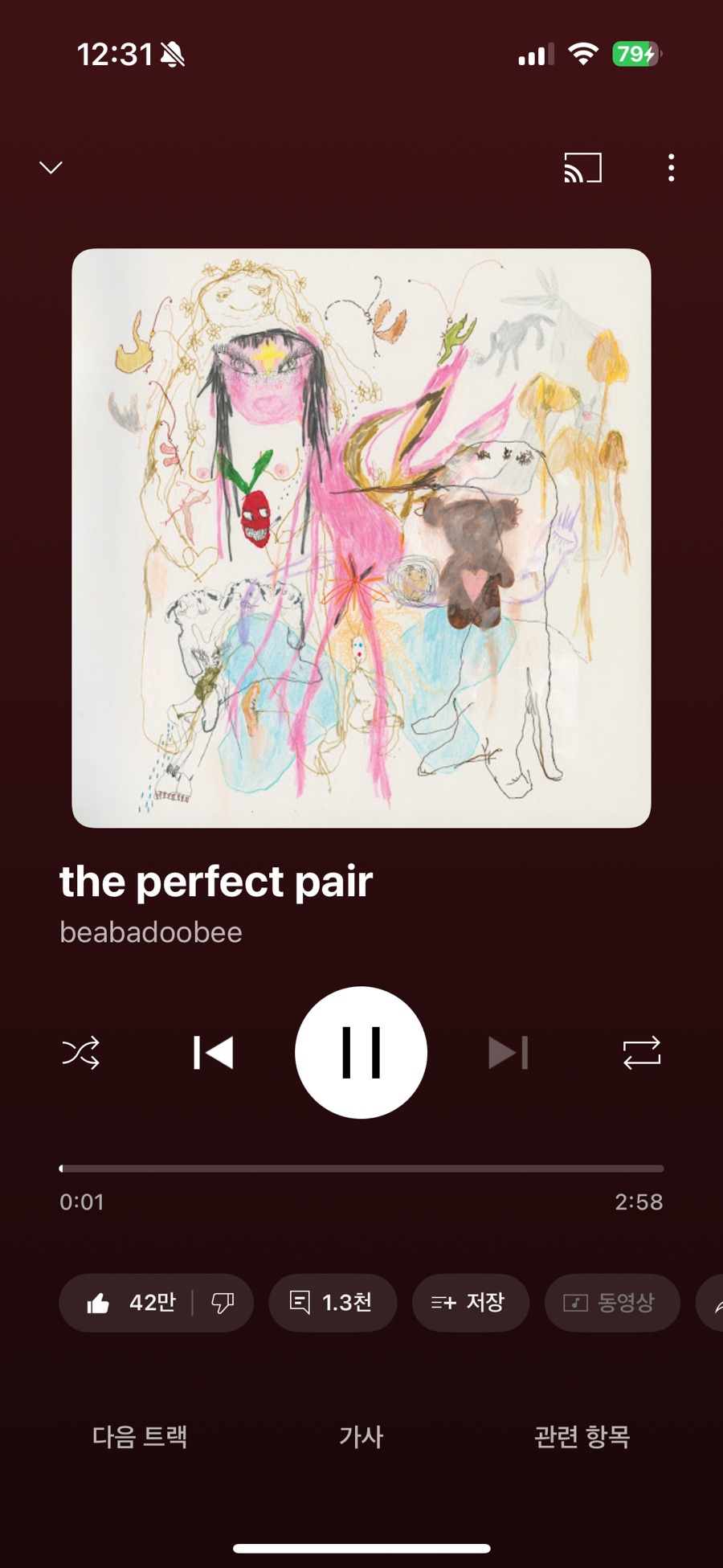Viewport: 723px width, 1568px height.
Task: Open the 관련 항목 tab
Action: 582,1436
